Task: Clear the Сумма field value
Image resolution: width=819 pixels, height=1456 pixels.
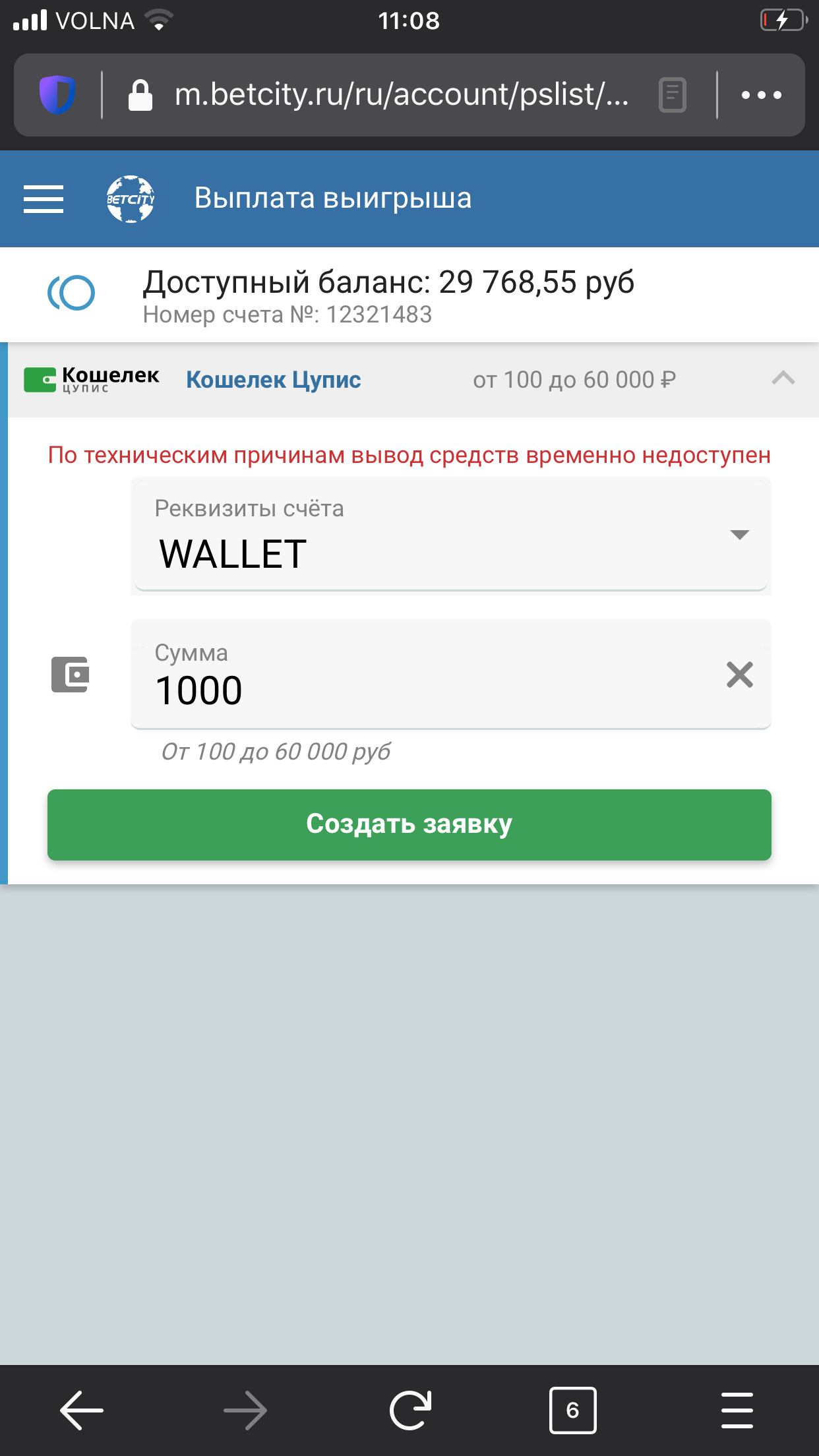Action: pos(739,675)
